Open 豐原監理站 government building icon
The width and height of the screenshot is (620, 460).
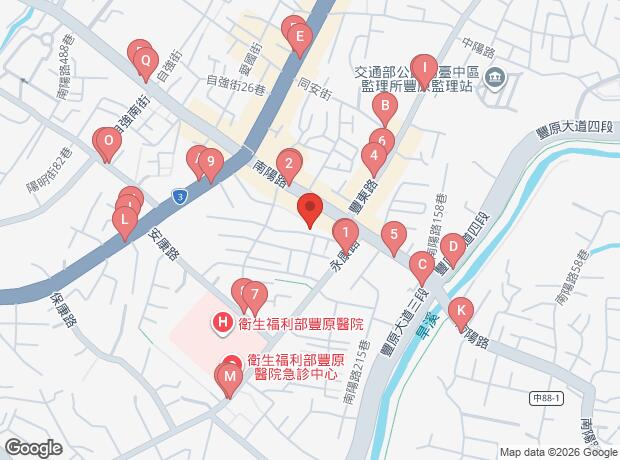point(493,77)
